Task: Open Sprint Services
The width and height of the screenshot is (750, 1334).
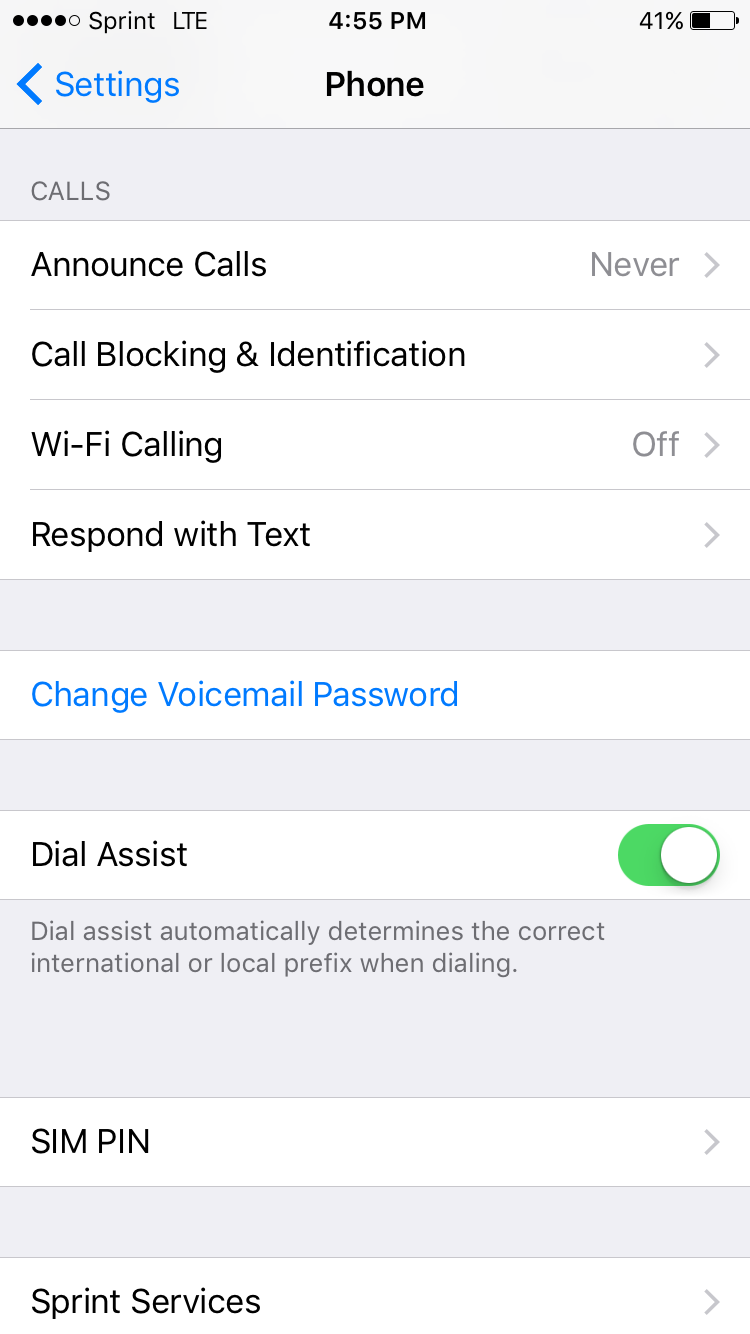Action: (x=375, y=1300)
